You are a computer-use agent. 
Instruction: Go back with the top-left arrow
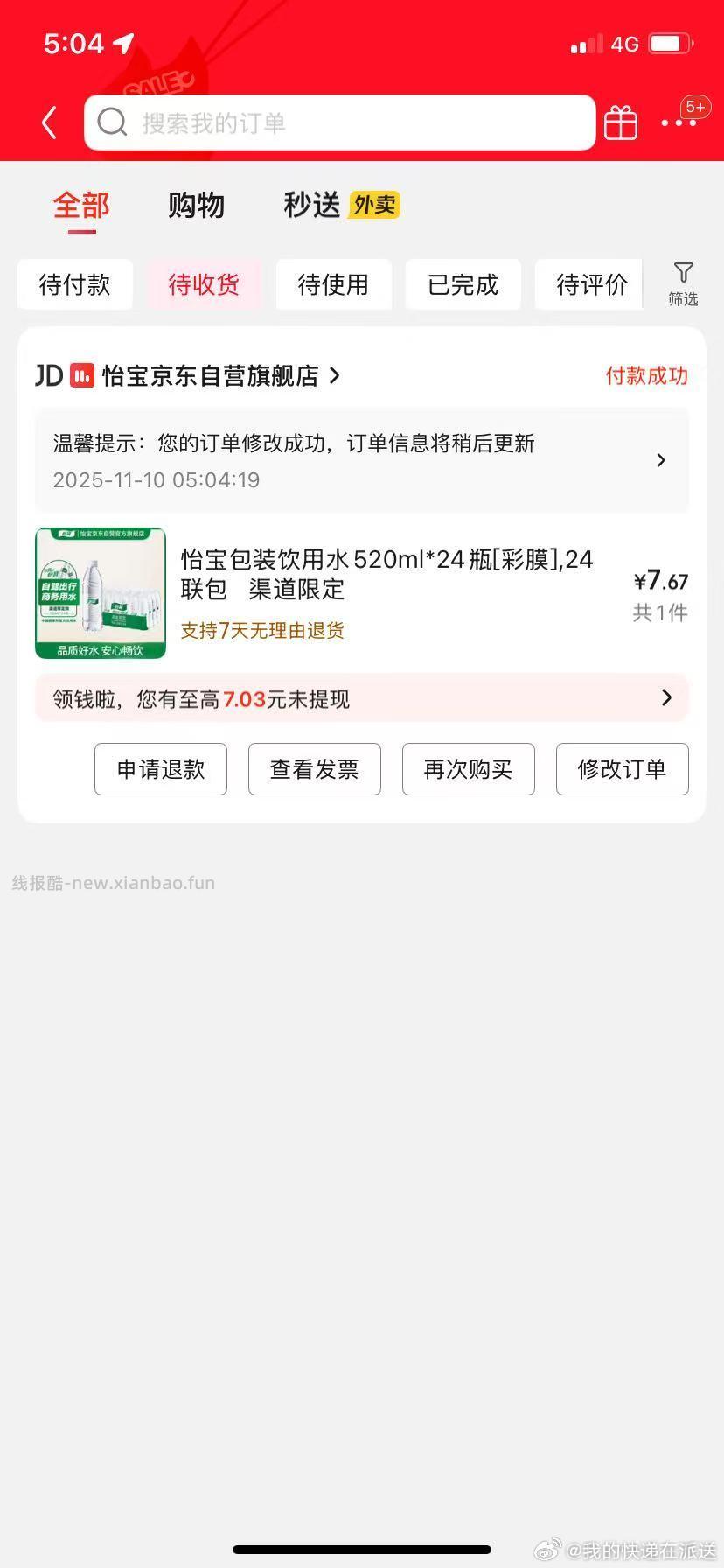click(50, 123)
